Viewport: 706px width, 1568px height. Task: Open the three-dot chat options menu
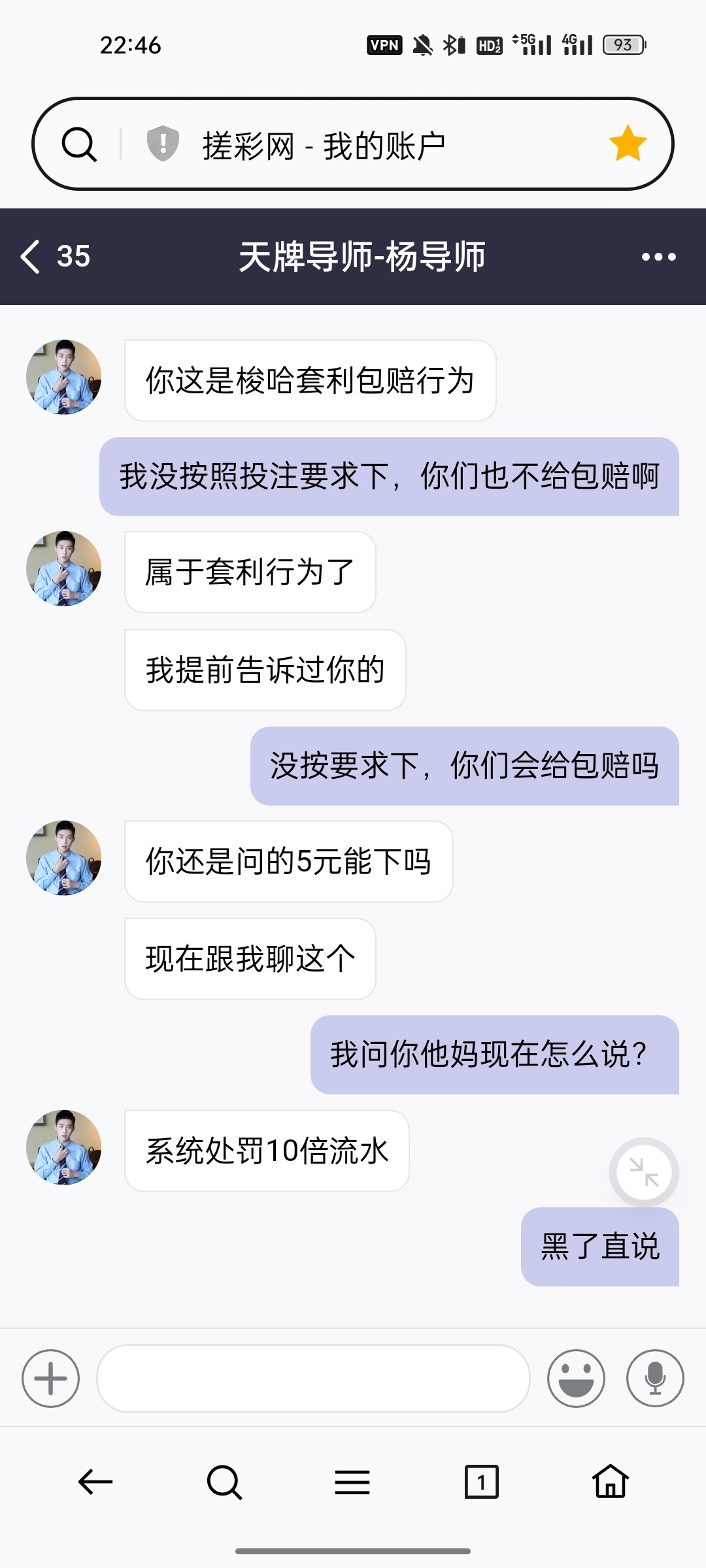658,257
